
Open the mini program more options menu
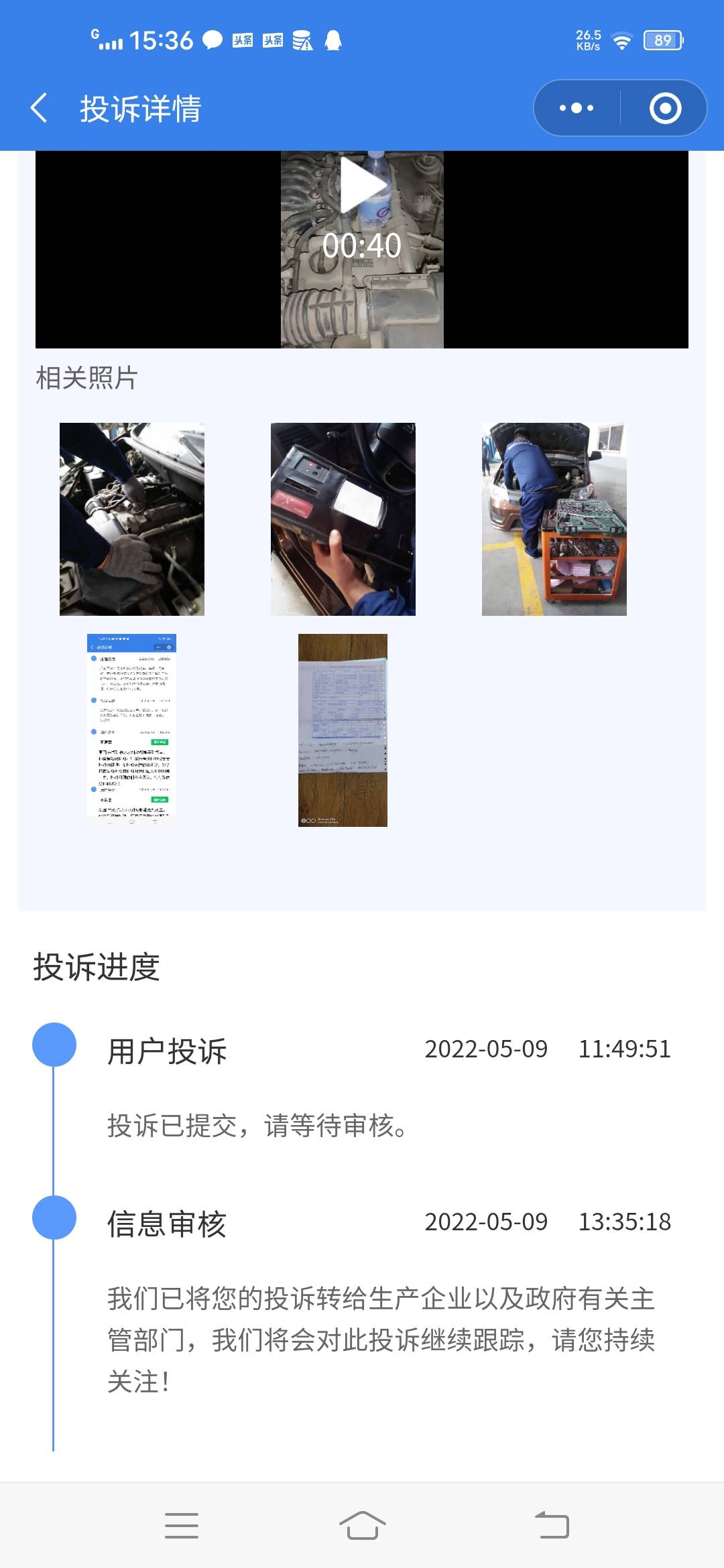click(577, 108)
